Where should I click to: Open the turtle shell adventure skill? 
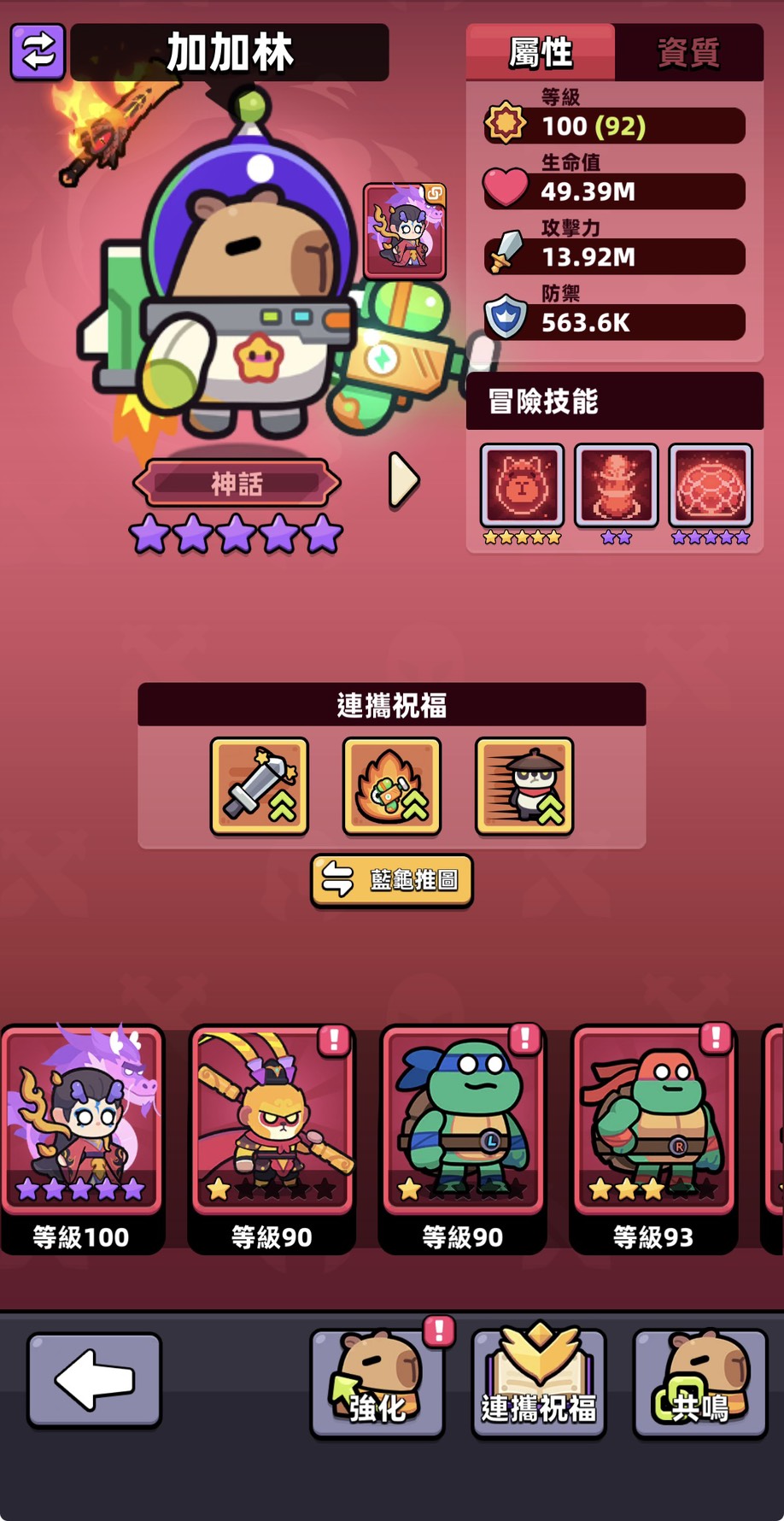pyautogui.click(x=711, y=485)
